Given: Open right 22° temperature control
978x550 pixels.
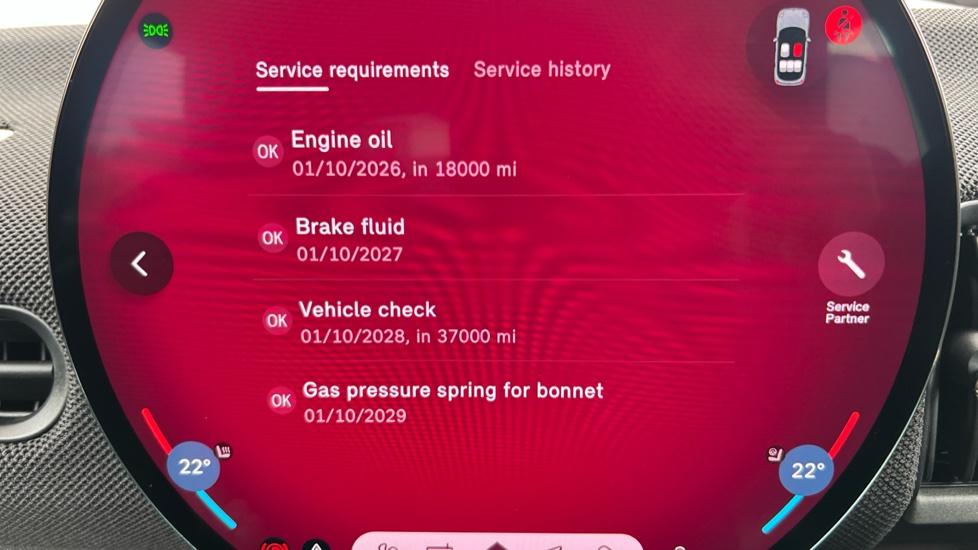Looking at the screenshot, I should click(806, 470).
